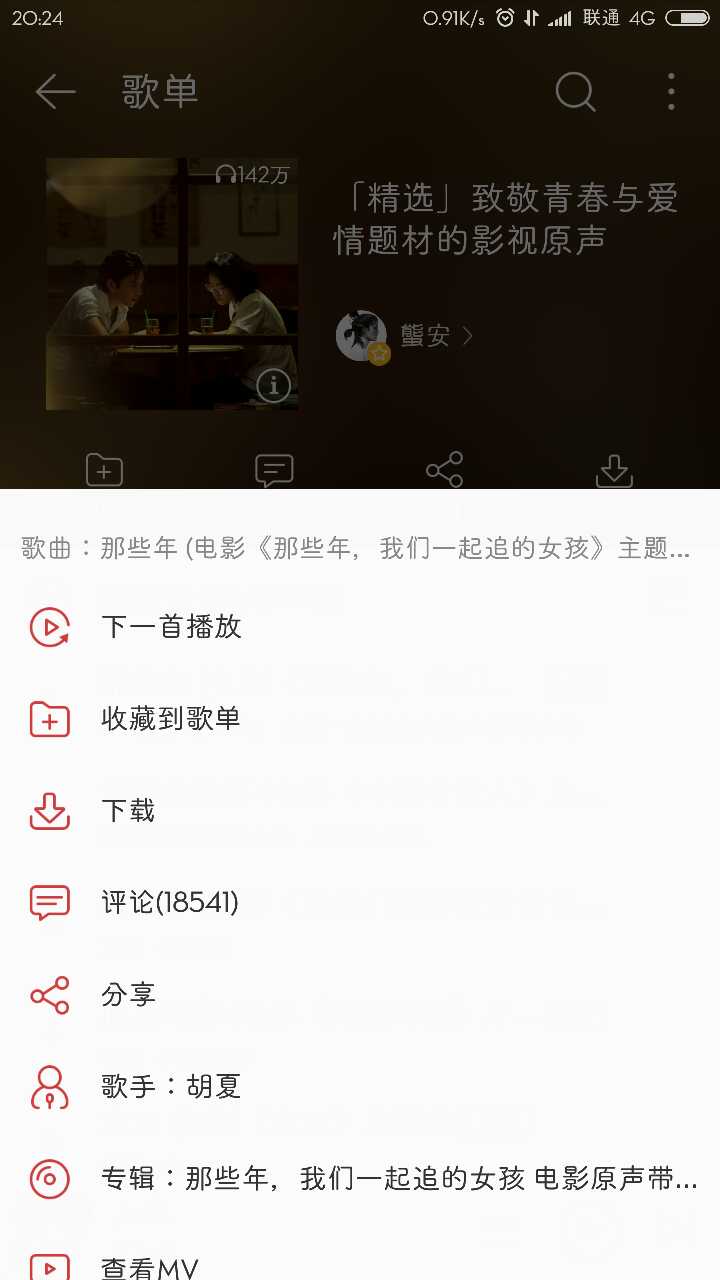Open search from the playlist header
Image resolution: width=720 pixels, height=1280 pixels.
575,92
